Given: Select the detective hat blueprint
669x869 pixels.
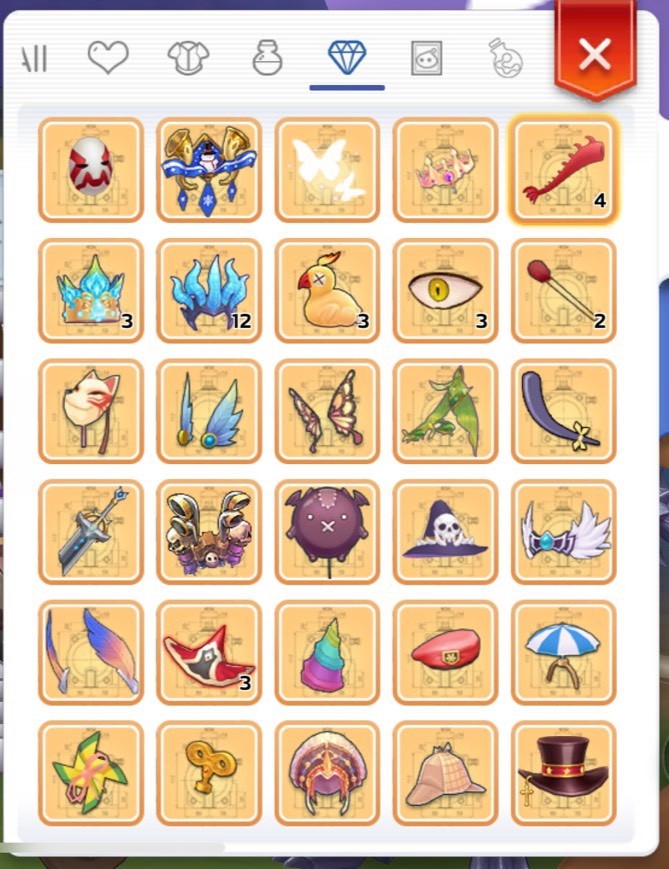Looking at the screenshot, I should [x=445, y=773].
